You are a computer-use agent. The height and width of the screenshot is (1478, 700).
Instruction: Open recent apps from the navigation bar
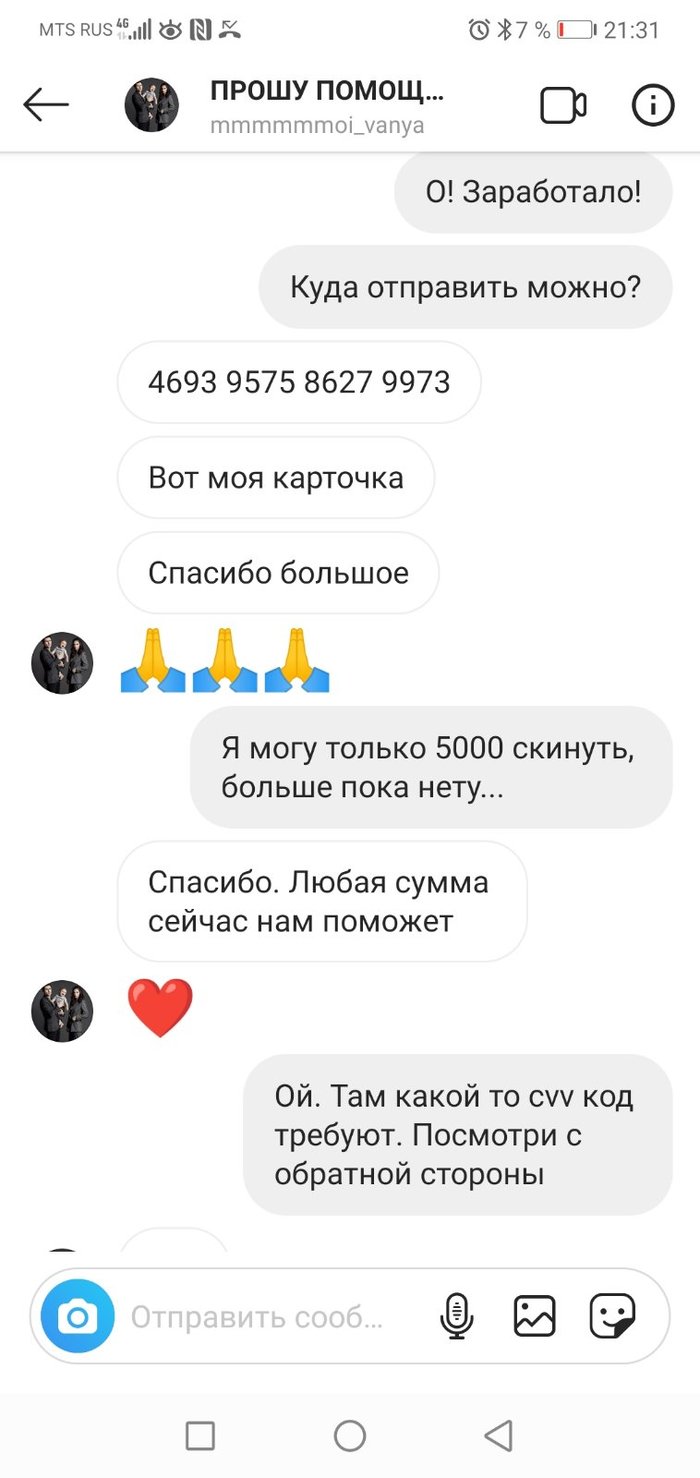(200, 1436)
